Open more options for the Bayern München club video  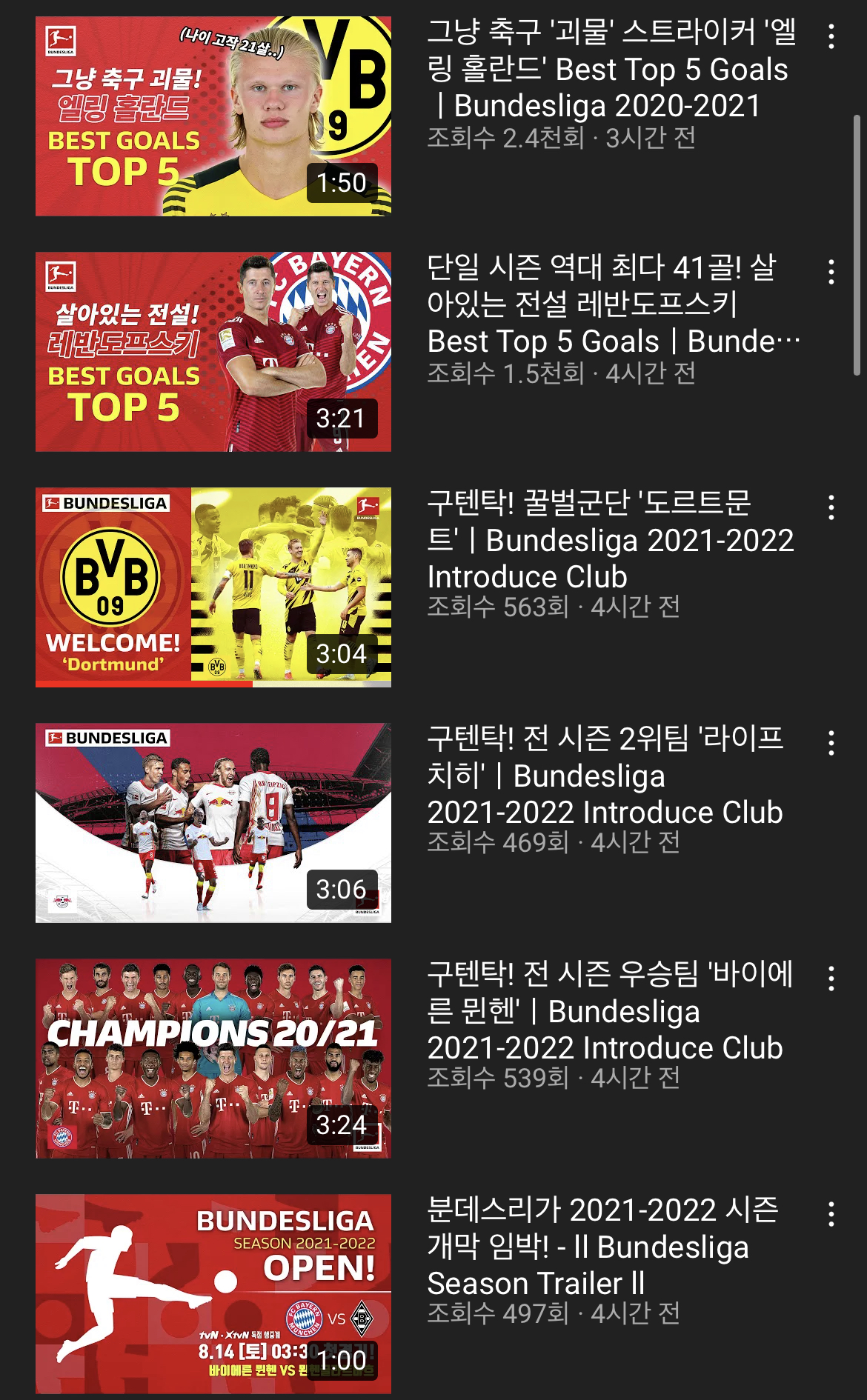click(x=831, y=978)
